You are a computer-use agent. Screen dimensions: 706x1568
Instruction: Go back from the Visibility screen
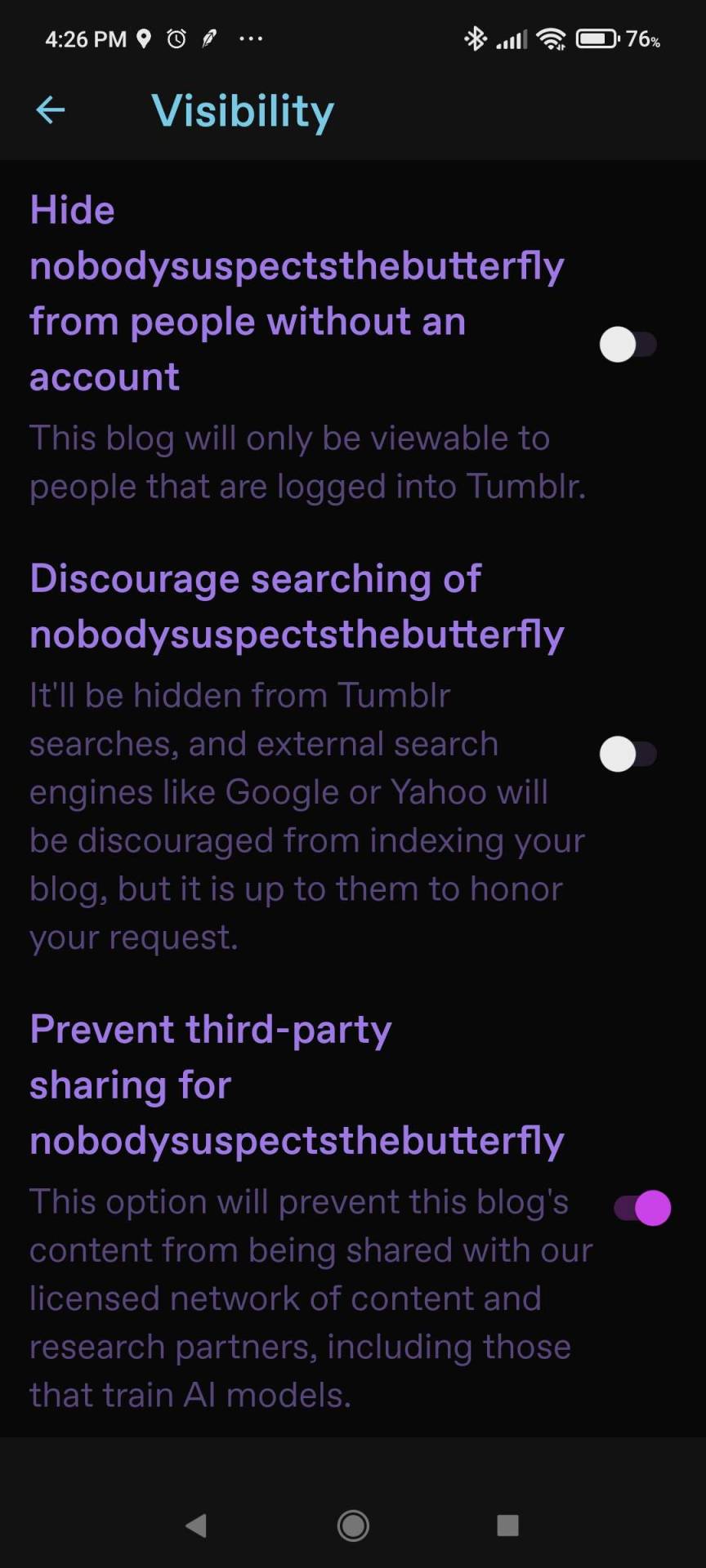51,110
